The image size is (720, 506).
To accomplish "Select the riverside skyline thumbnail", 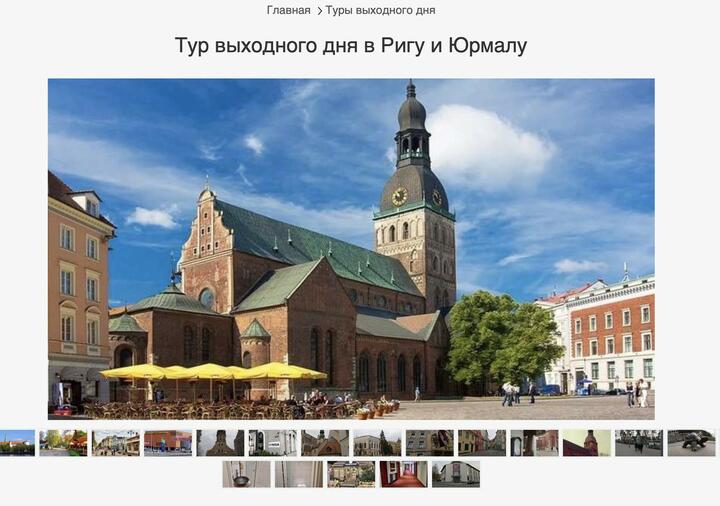I will [17, 442].
